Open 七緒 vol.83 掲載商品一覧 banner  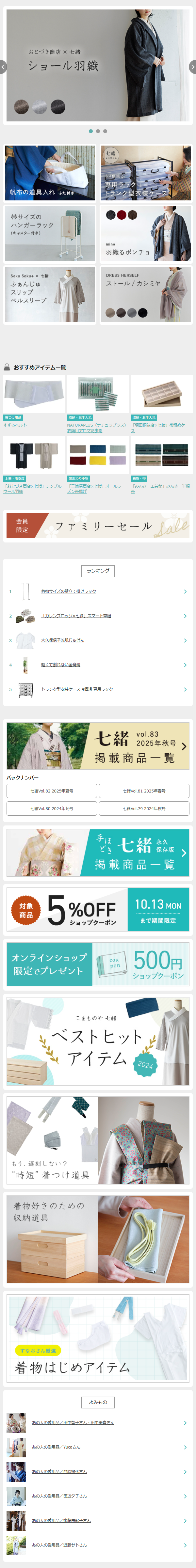click(x=97, y=746)
